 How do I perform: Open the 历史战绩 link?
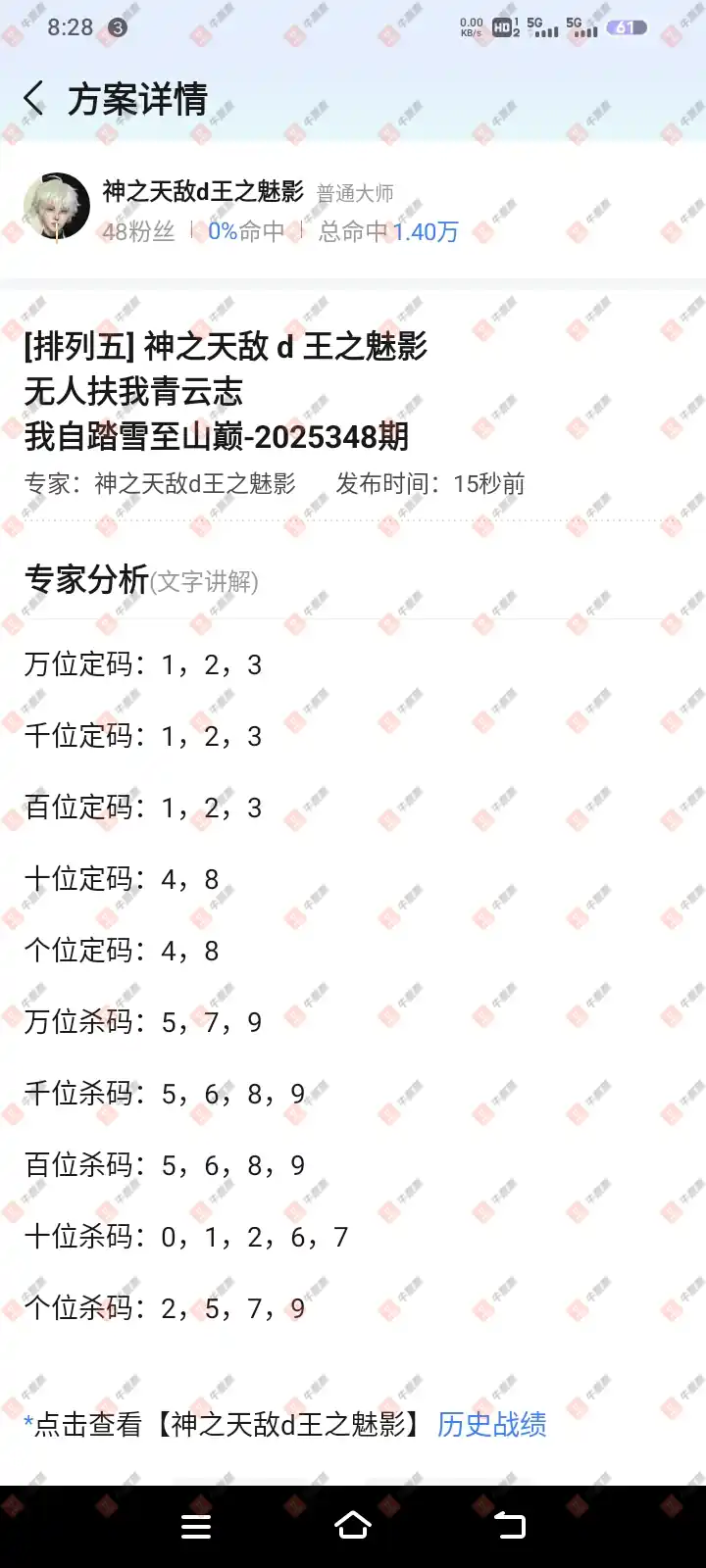(491, 1424)
